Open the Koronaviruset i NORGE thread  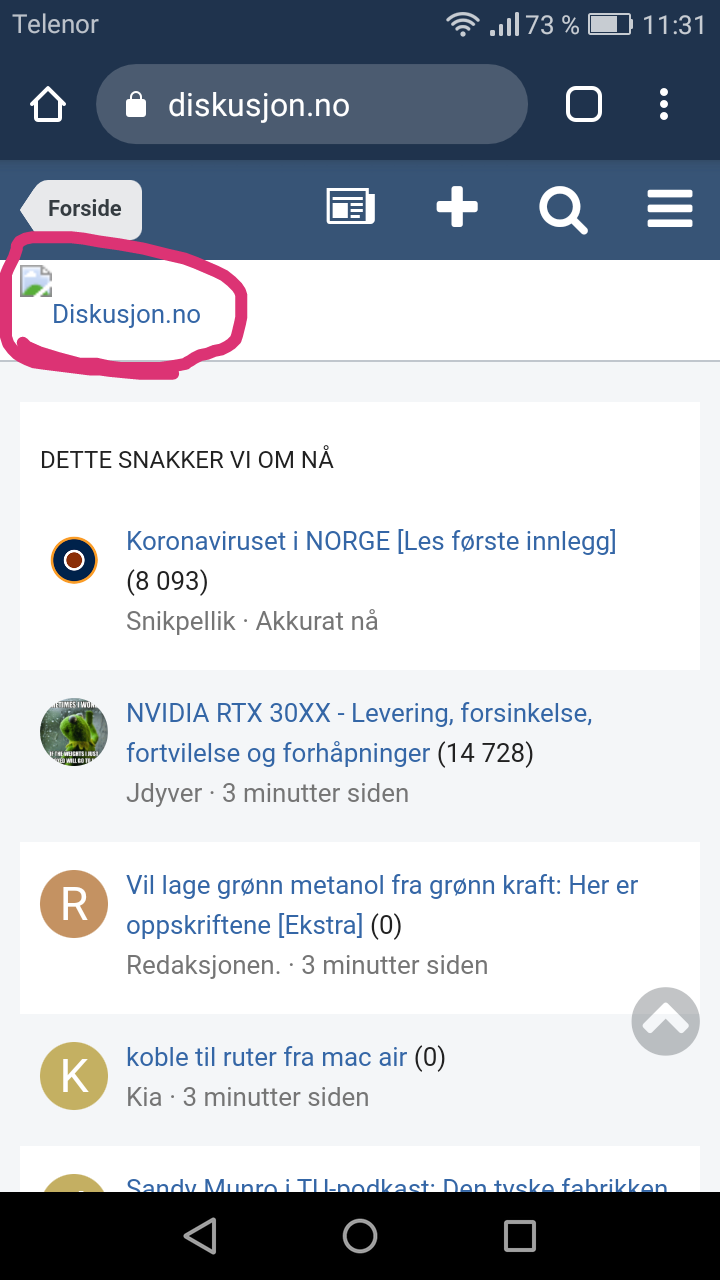(x=371, y=541)
